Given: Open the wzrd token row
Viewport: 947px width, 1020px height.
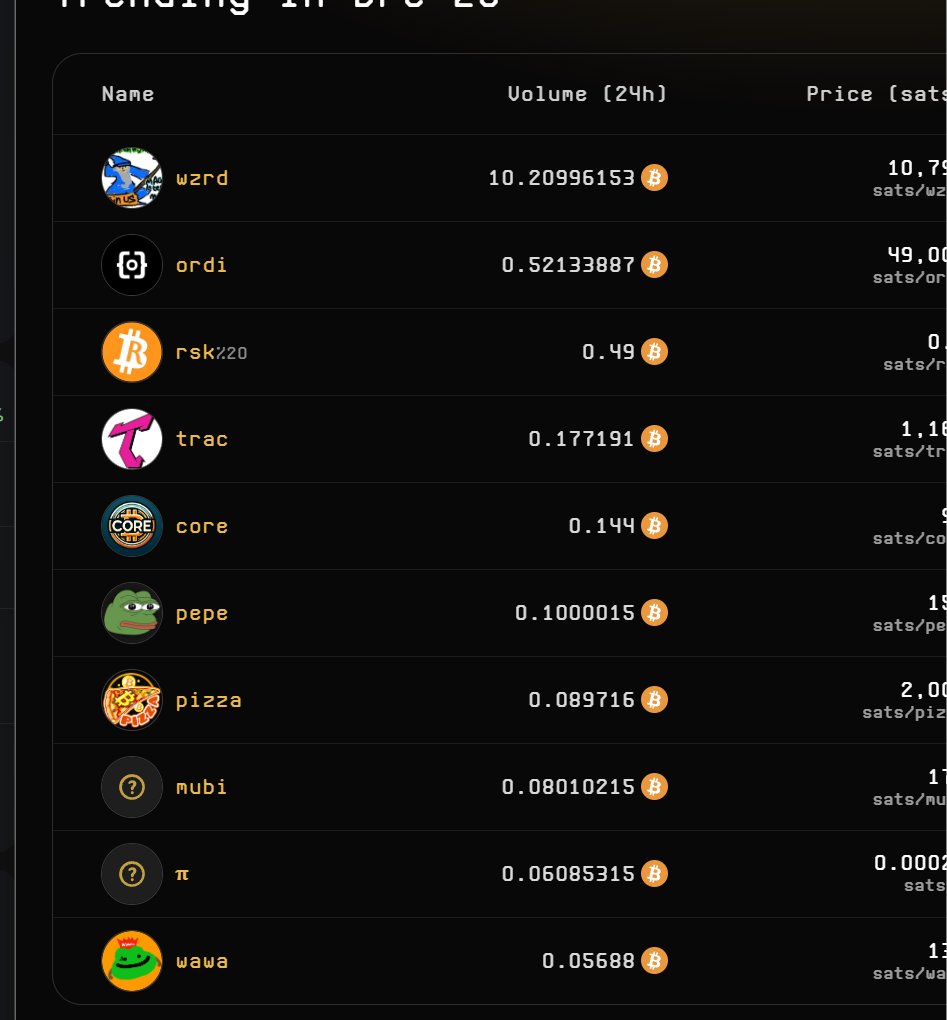Looking at the screenshot, I should coord(201,178).
